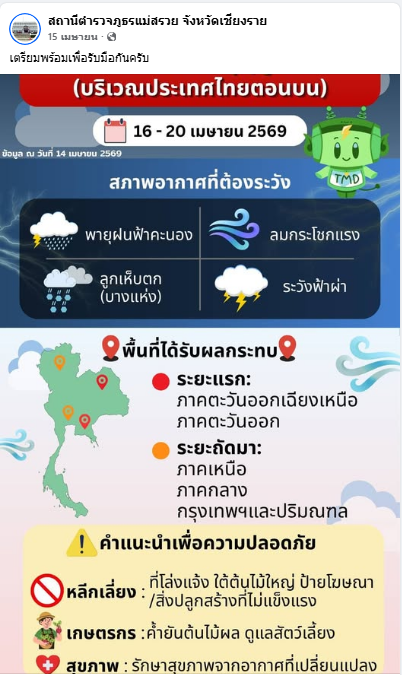Viewport: 402px width, 675px height.
Task: Open the police station's profile picture
Action: [x=25, y=29]
